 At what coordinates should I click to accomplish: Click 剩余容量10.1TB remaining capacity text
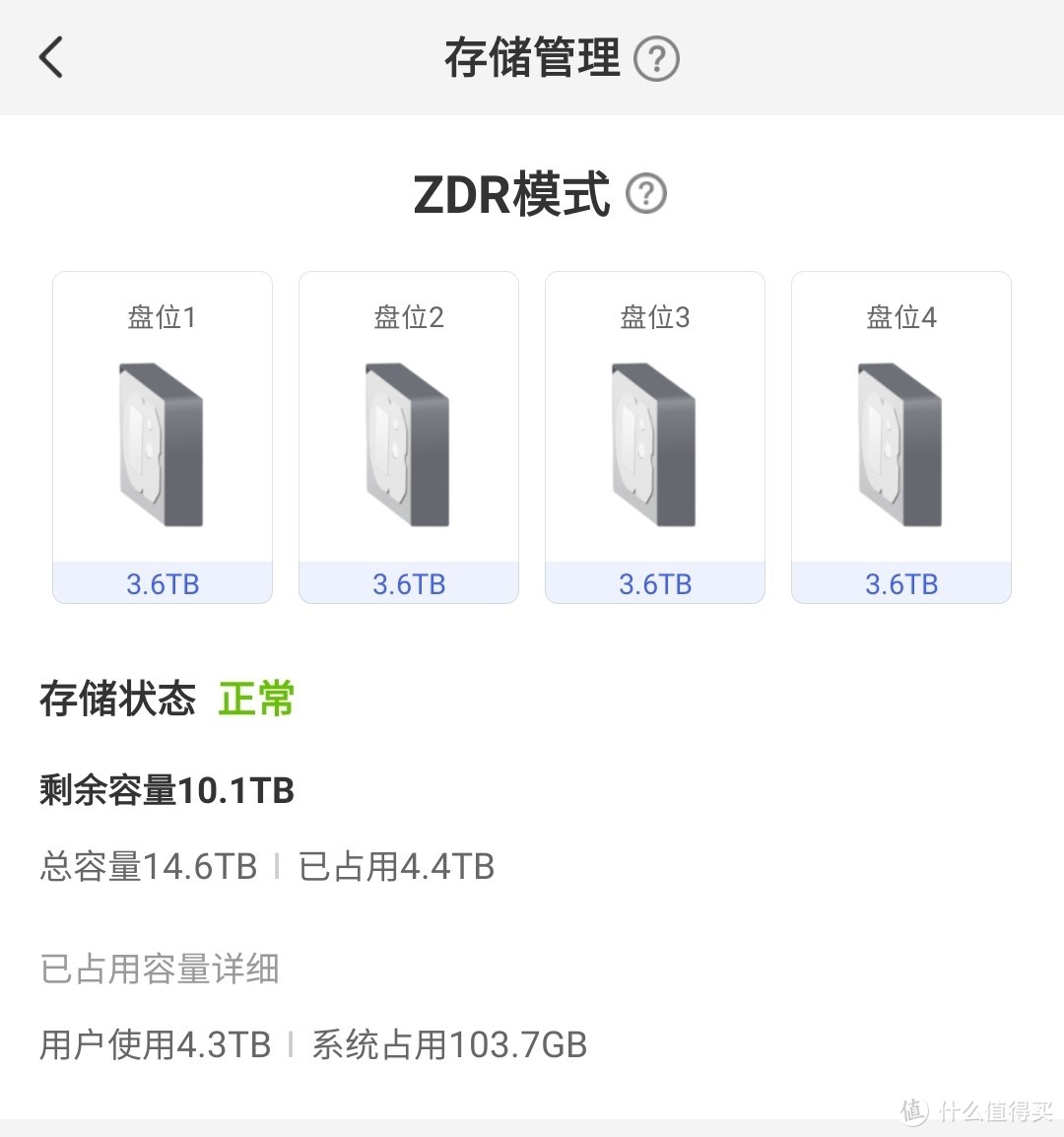tap(167, 790)
